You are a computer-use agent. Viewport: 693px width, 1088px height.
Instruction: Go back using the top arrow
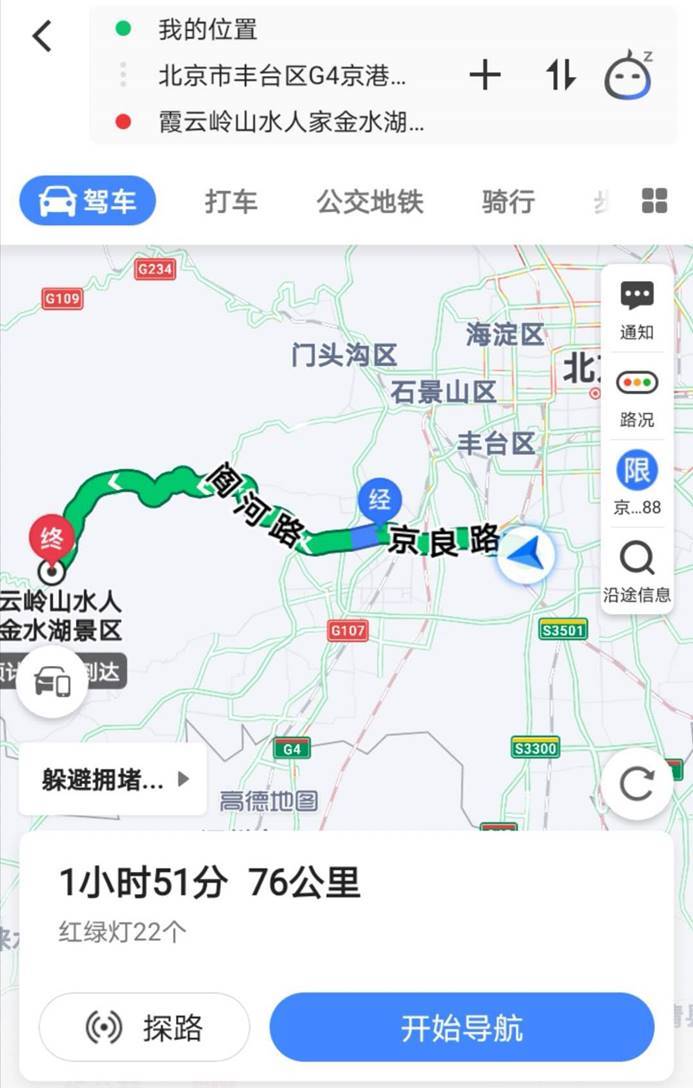41,37
